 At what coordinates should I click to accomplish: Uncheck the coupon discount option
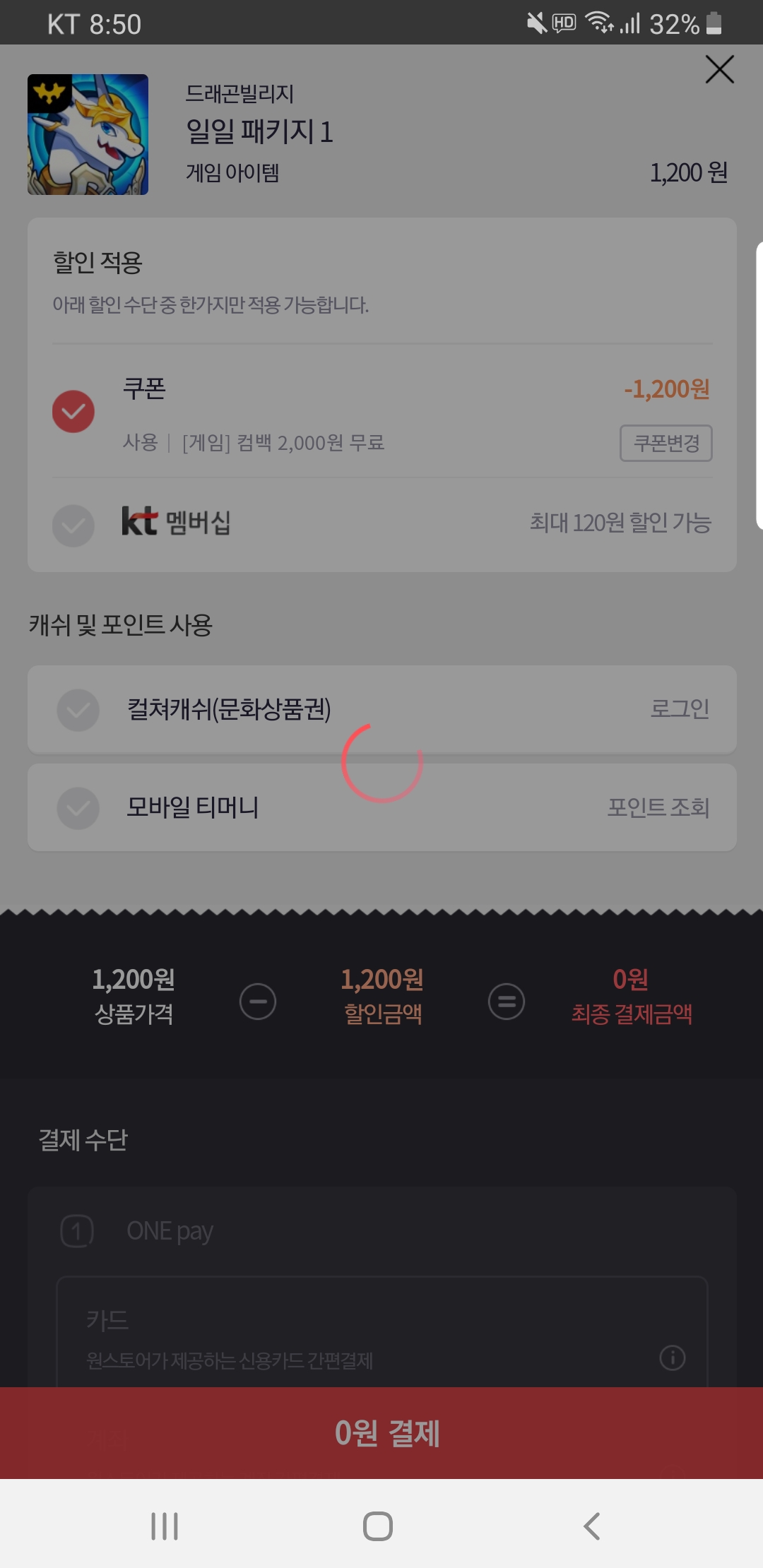[73, 411]
